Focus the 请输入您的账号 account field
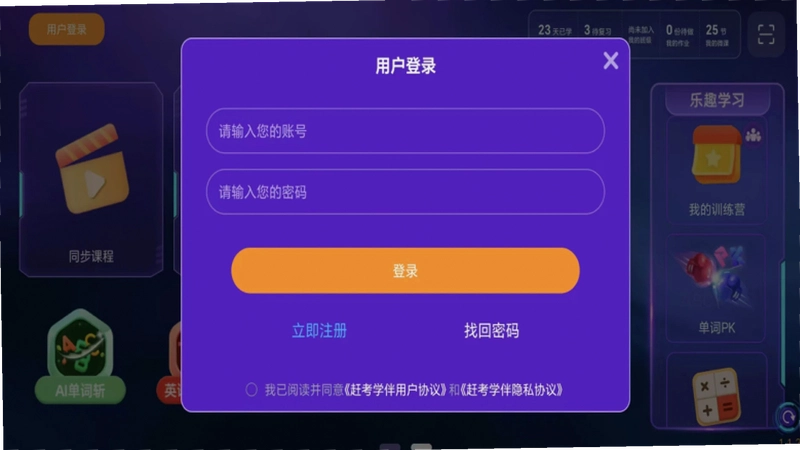 pyautogui.click(x=405, y=131)
